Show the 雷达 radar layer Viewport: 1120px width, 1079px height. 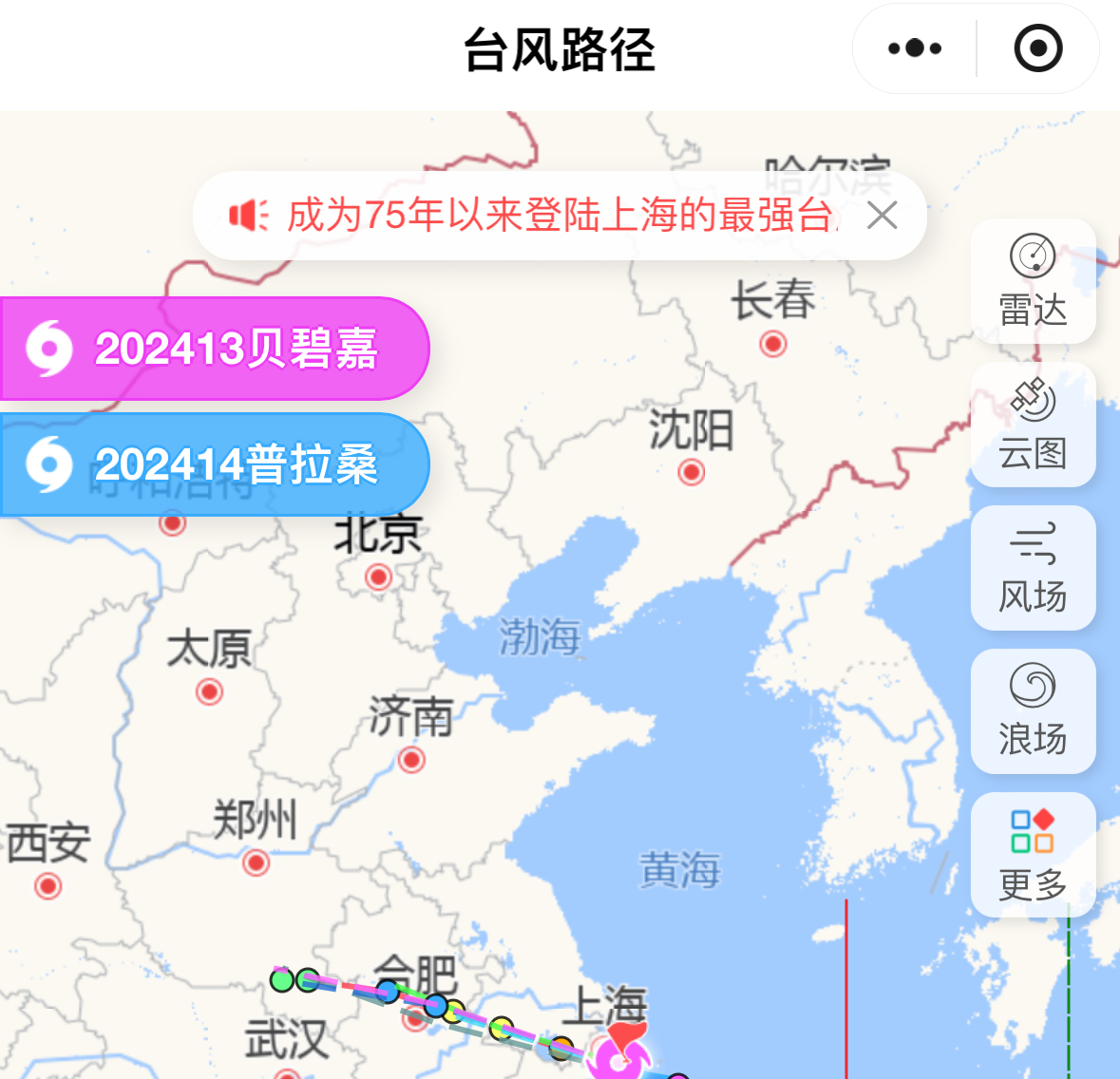[1033, 282]
